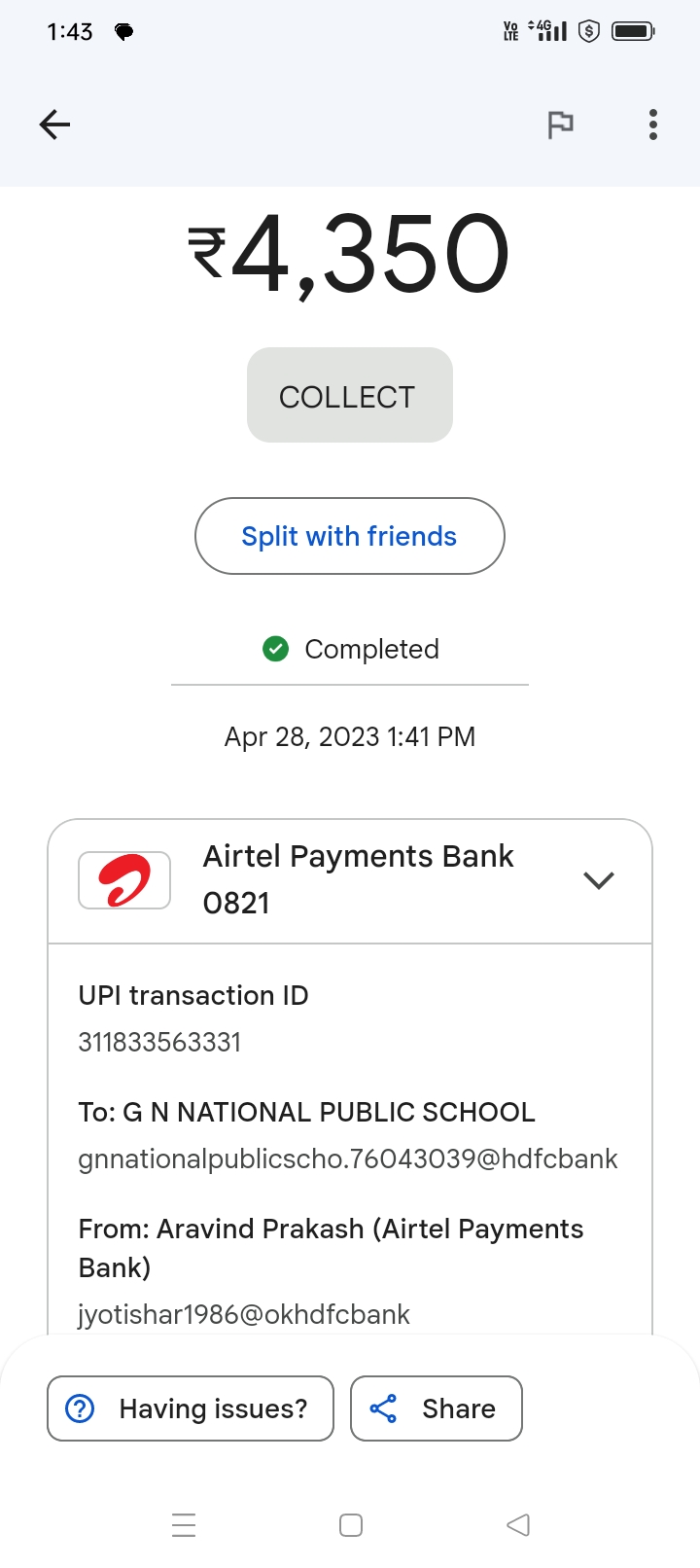
Task: Tap Split with friends
Action: (350, 536)
